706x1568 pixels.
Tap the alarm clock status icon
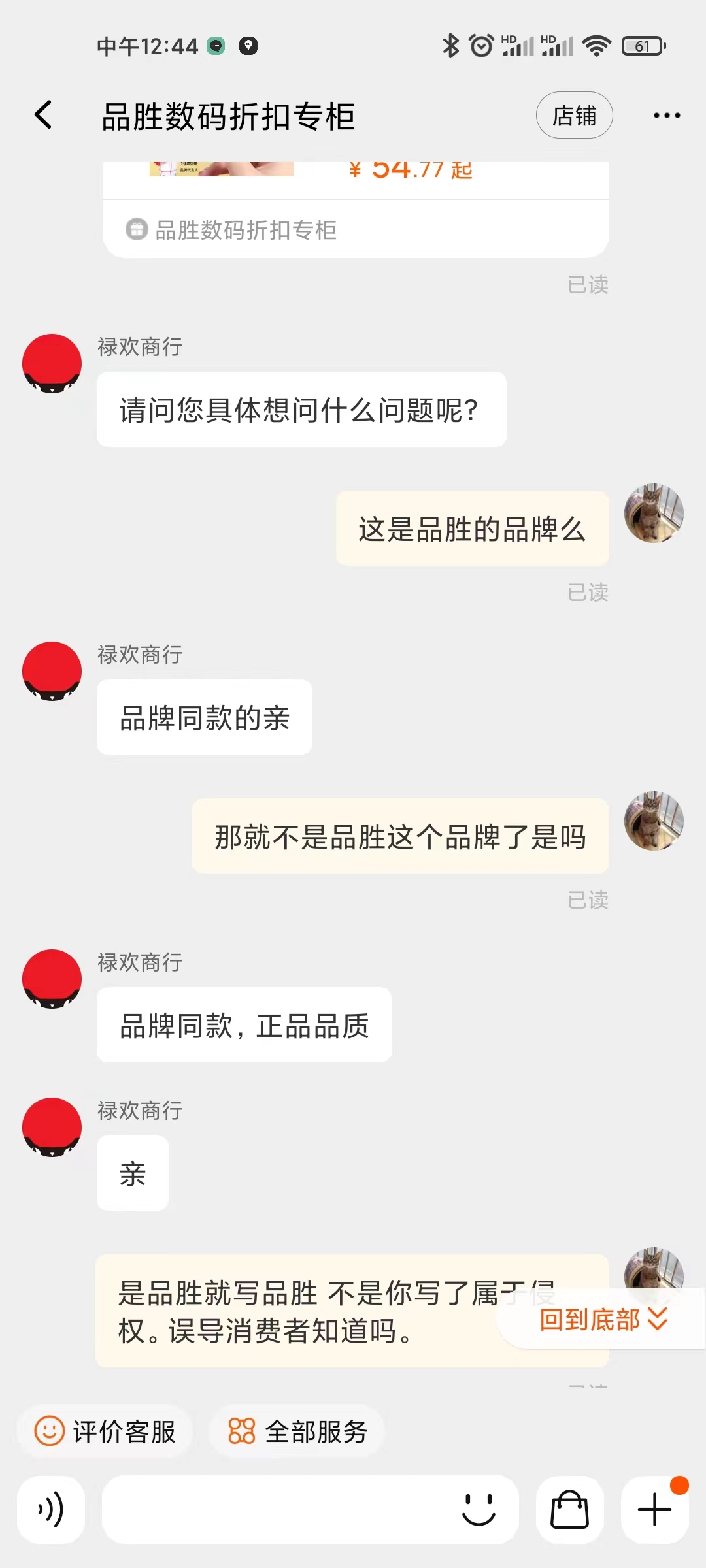pos(481,46)
